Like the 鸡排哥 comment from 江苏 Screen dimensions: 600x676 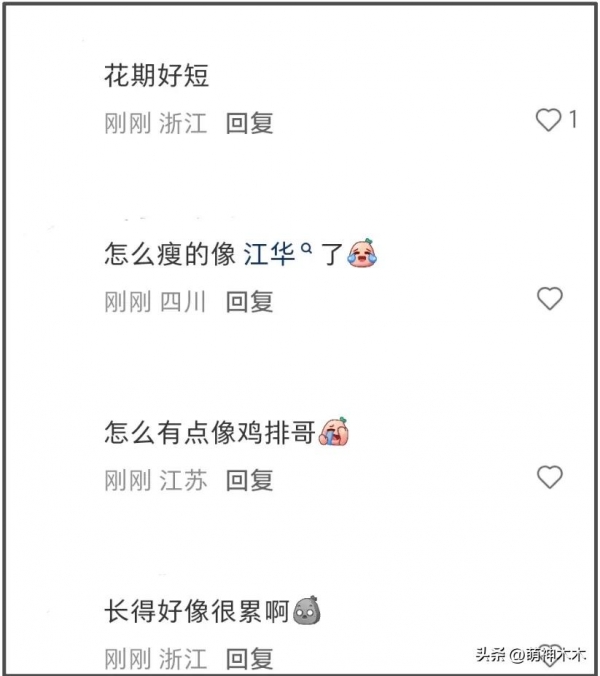[x=549, y=477]
